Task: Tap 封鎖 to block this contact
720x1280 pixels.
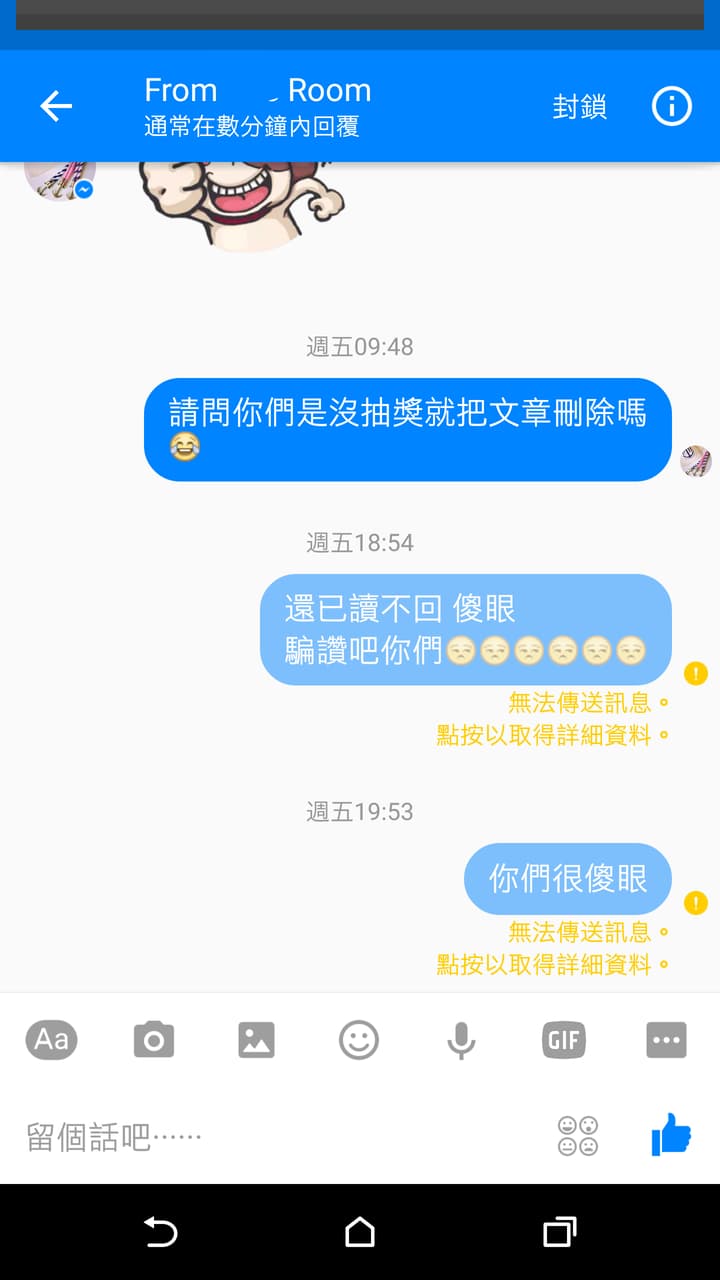Action: point(580,106)
